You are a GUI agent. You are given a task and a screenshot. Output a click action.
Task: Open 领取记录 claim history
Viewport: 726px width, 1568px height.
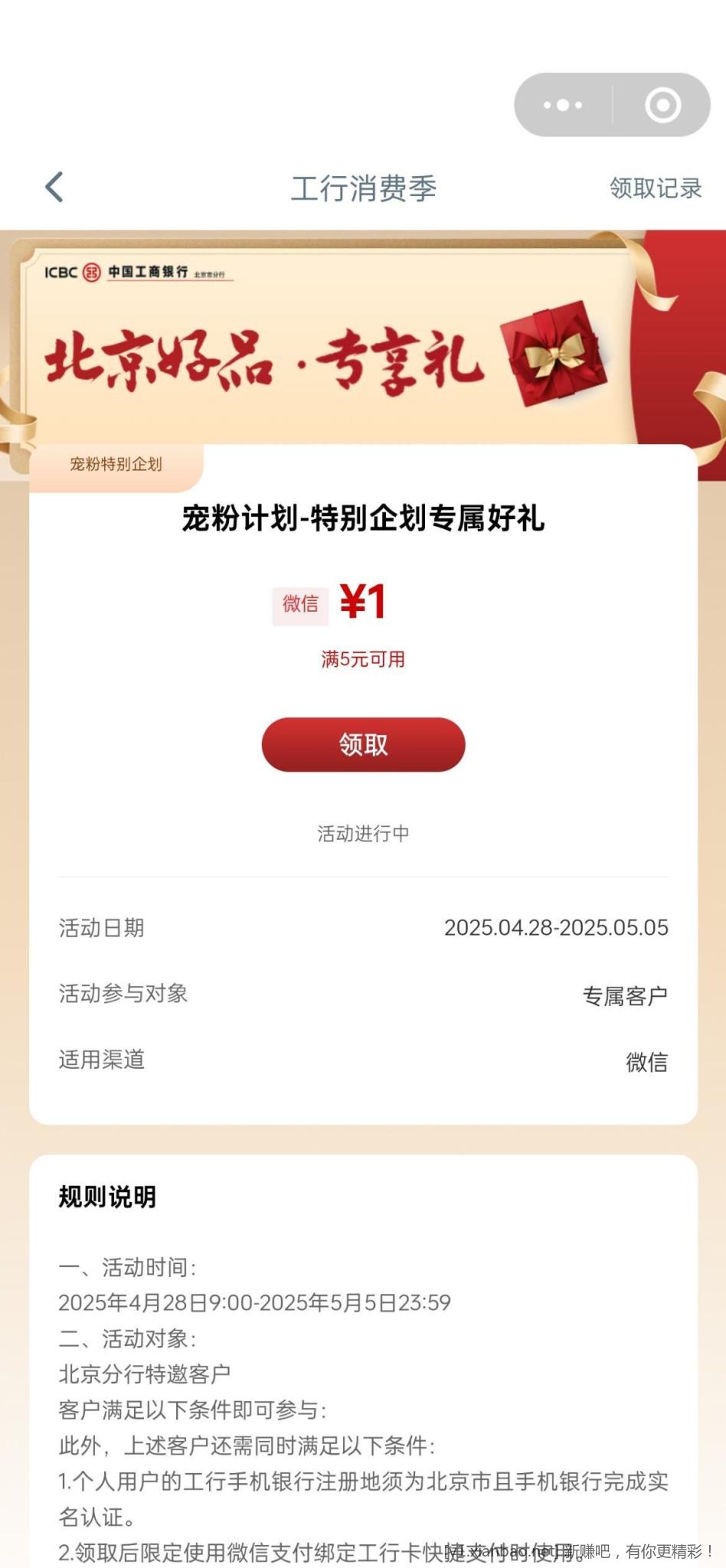coord(655,188)
